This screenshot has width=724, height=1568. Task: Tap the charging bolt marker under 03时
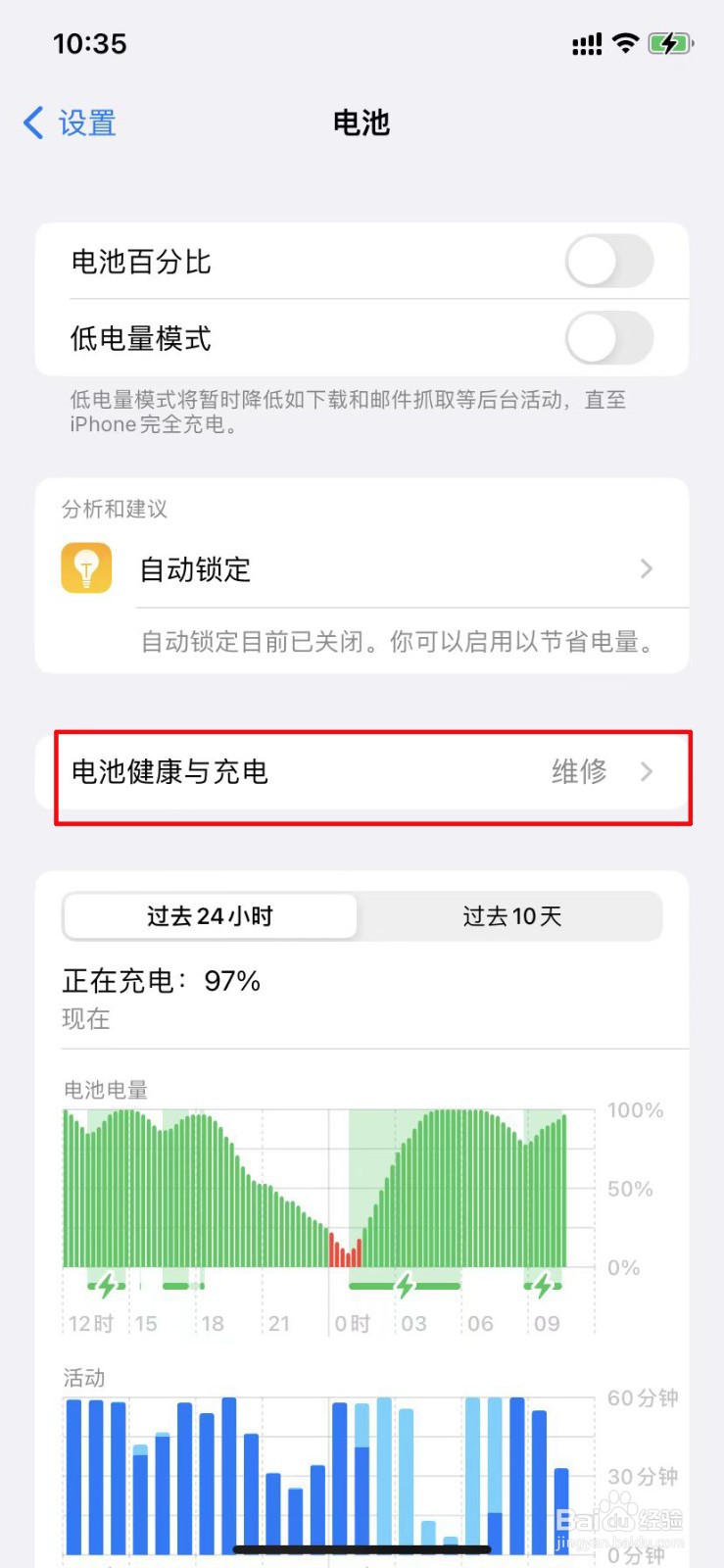point(405,1286)
